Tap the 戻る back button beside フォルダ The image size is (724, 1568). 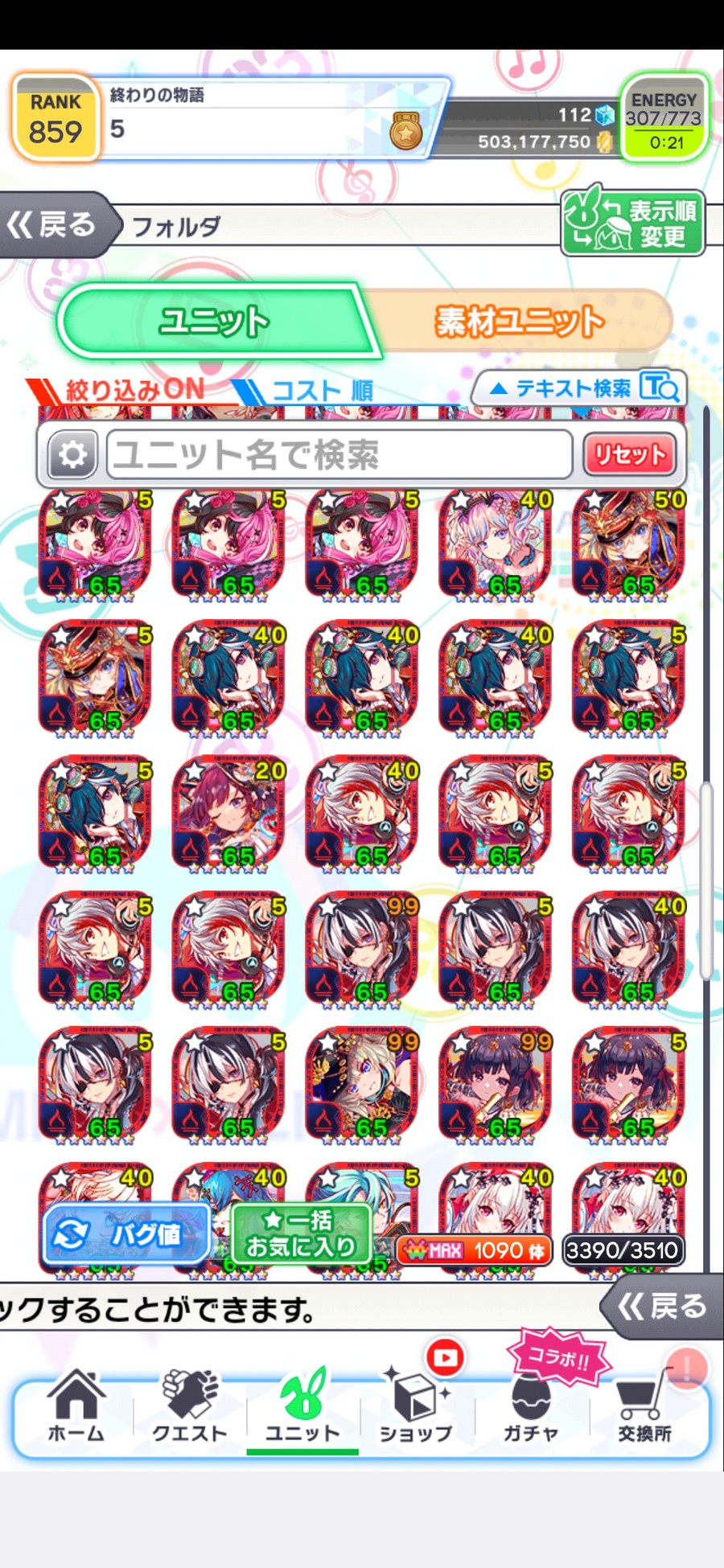coord(53,225)
